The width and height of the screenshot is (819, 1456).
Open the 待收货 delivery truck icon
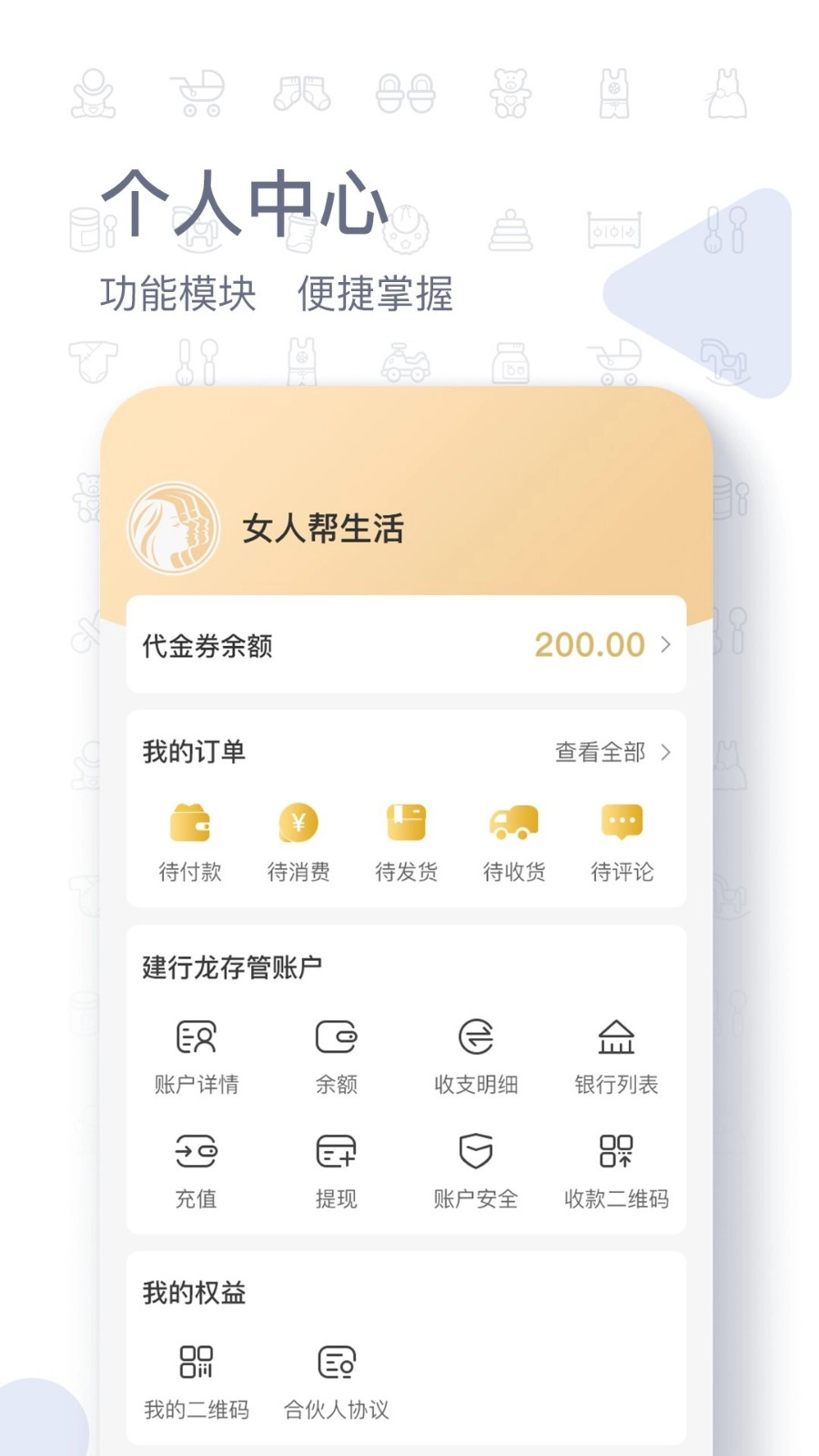click(x=512, y=826)
